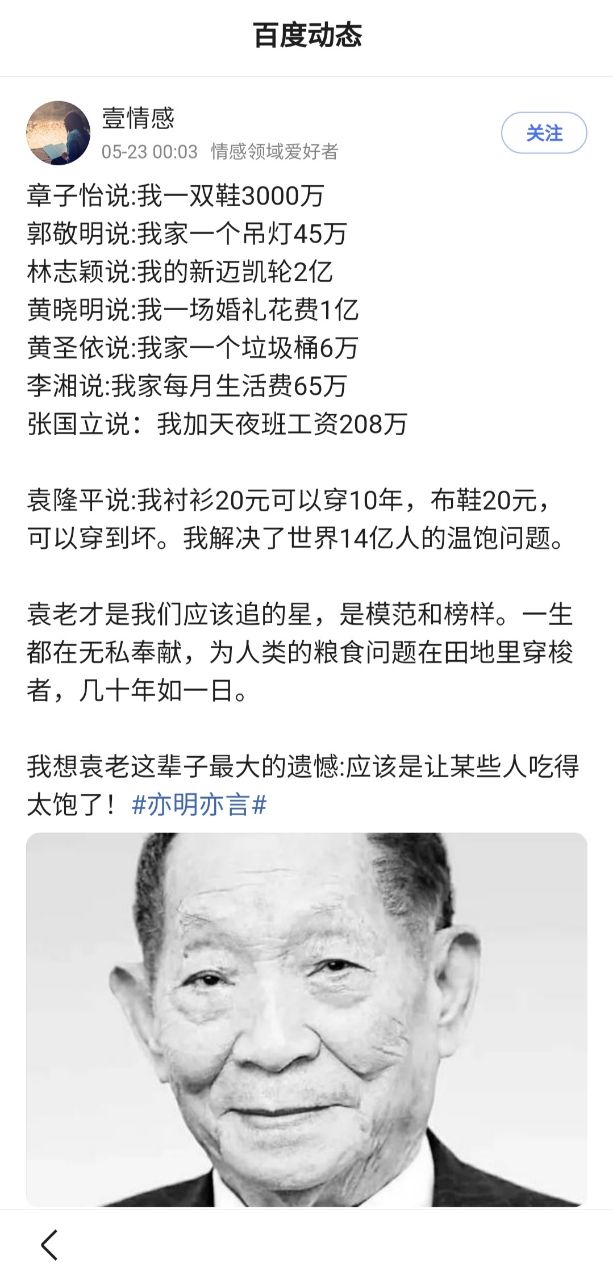Follow the author with the 关注 button

pyautogui.click(x=543, y=133)
